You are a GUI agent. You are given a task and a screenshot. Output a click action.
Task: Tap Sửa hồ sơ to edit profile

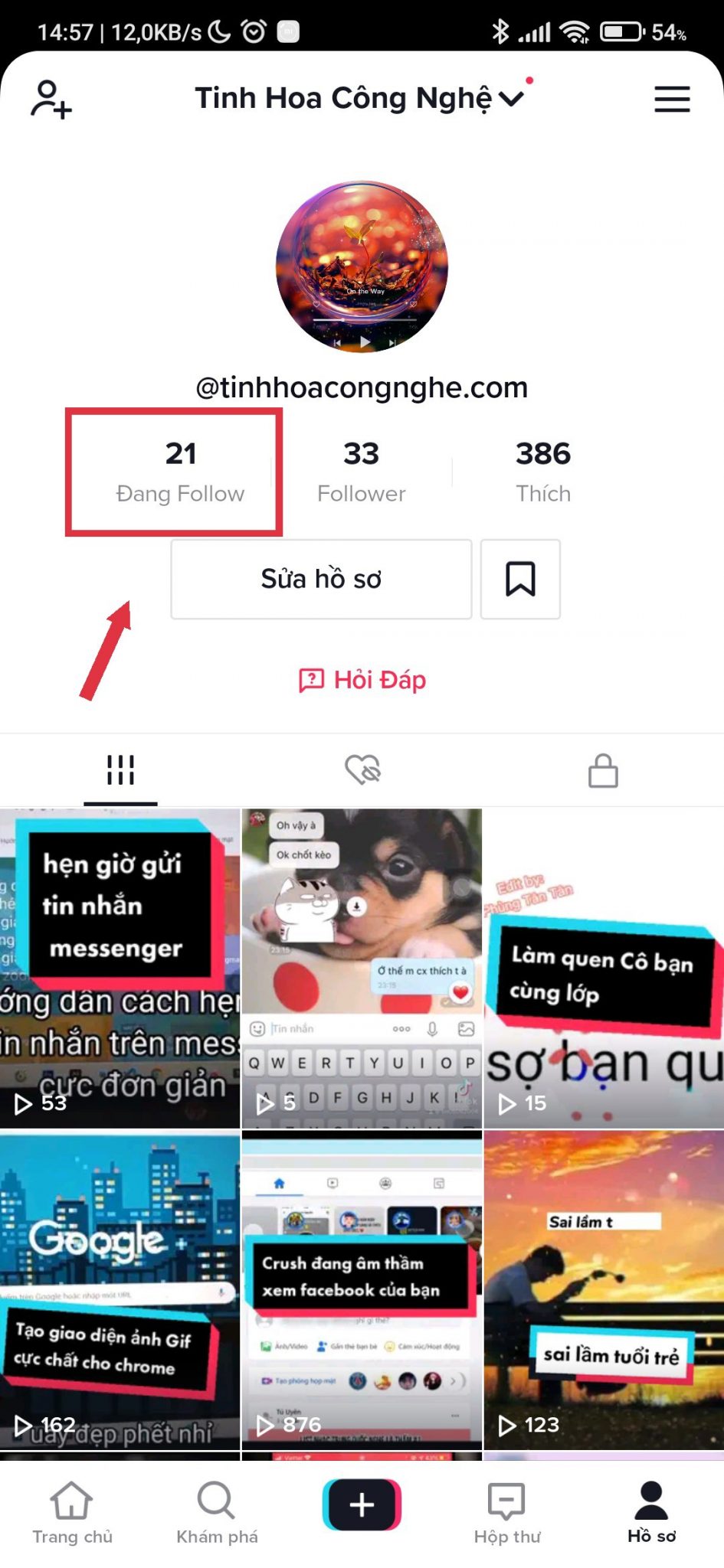point(321,579)
